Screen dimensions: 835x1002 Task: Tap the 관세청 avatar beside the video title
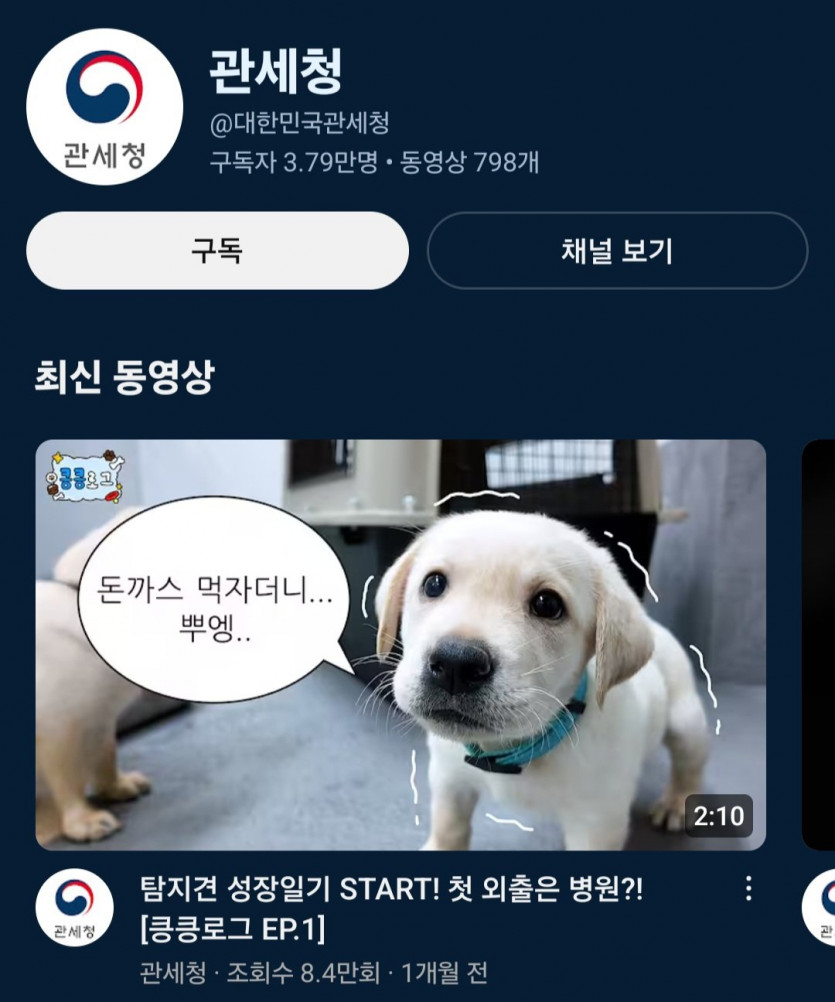coord(75,908)
